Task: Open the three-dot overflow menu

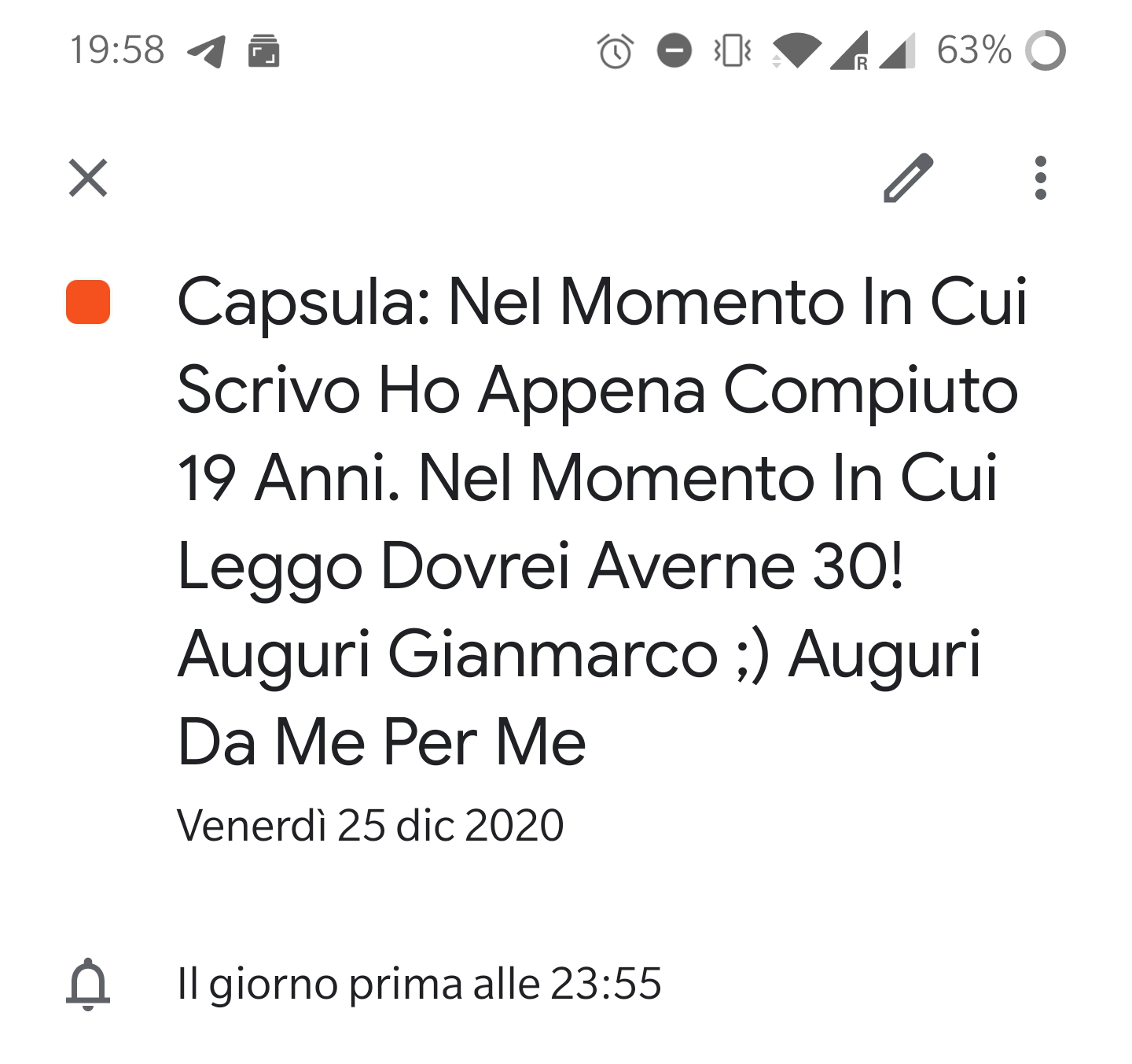Action: tap(1040, 178)
